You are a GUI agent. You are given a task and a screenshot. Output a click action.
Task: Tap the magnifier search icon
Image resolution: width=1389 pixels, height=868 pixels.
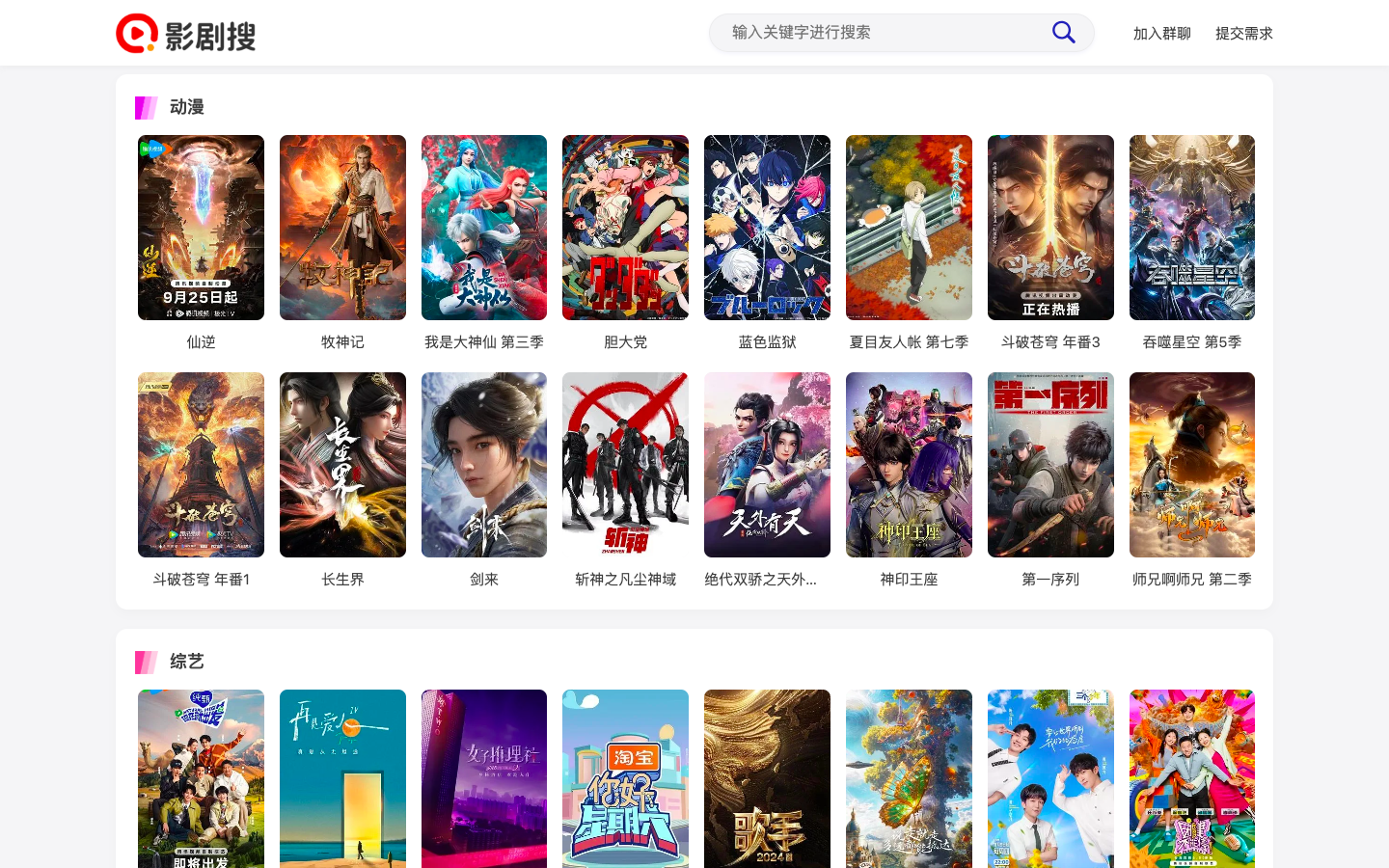1063,33
